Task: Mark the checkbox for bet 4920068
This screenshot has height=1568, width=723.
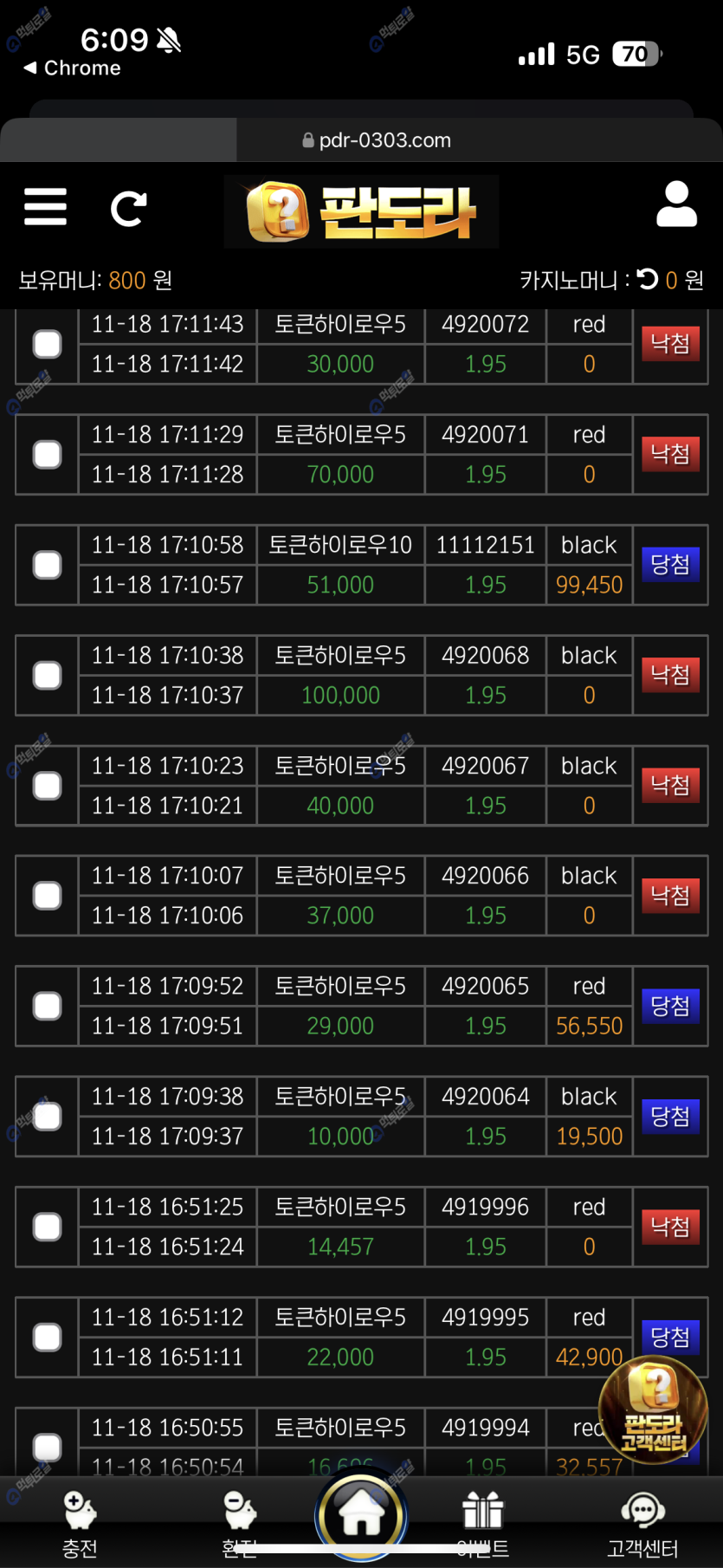Action: 47,675
